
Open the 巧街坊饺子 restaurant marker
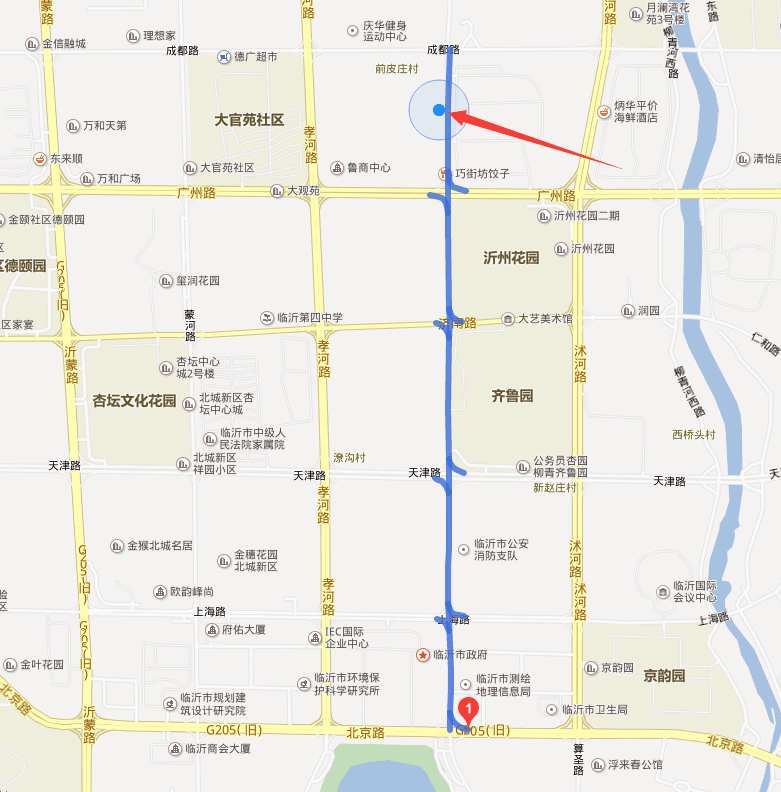[446, 173]
